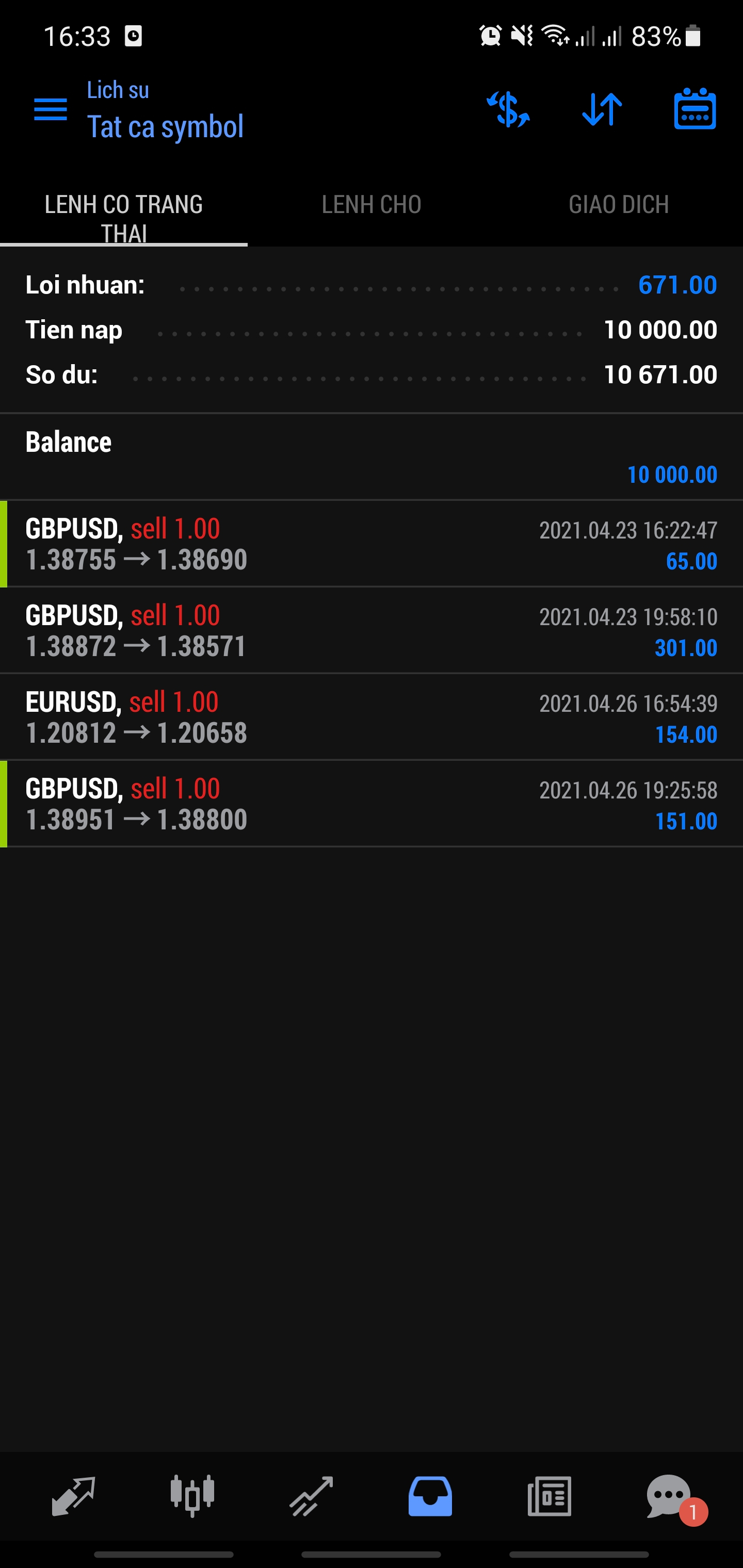Select the LENH CO TRANG THAI tab
This screenshot has width=743, height=1568.
click(124, 217)
